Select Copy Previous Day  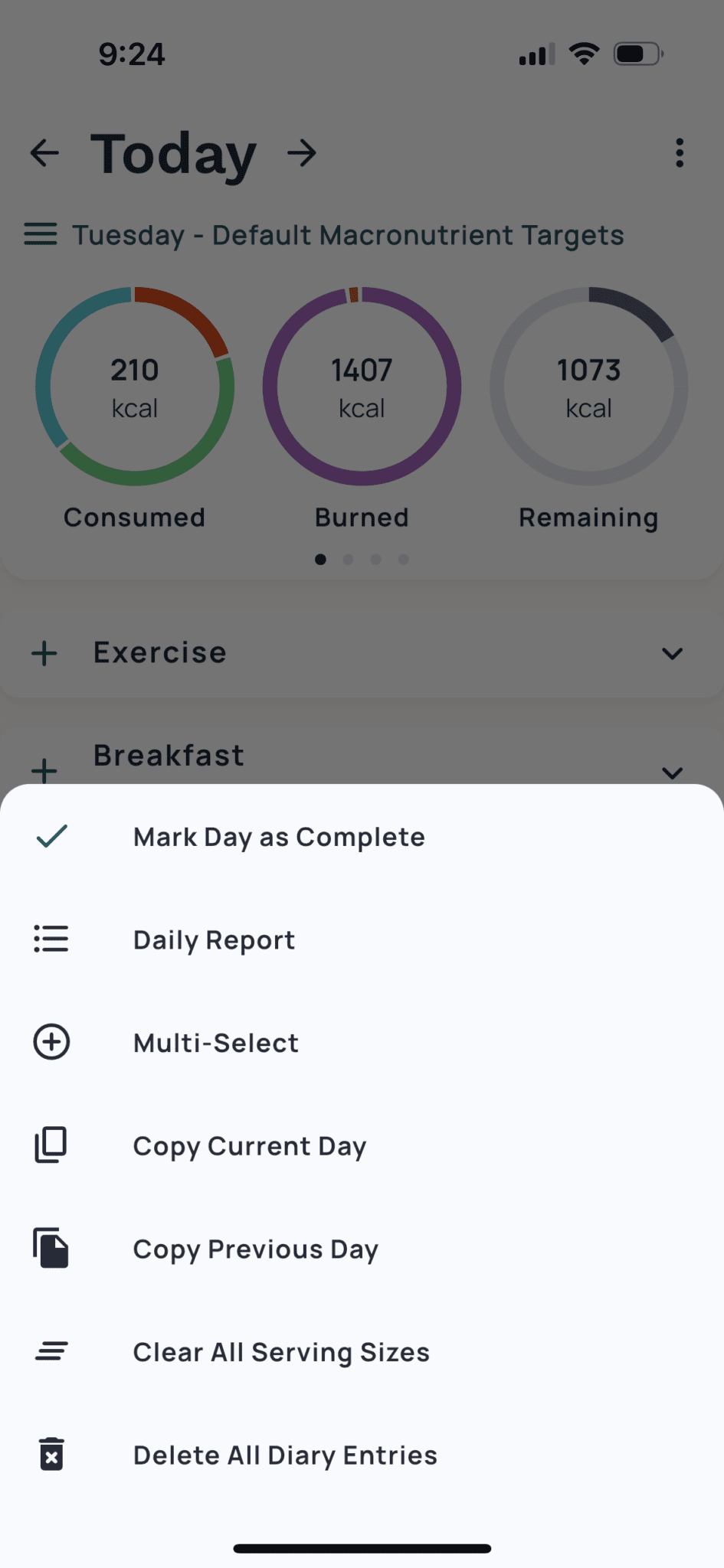(256, 1249)
